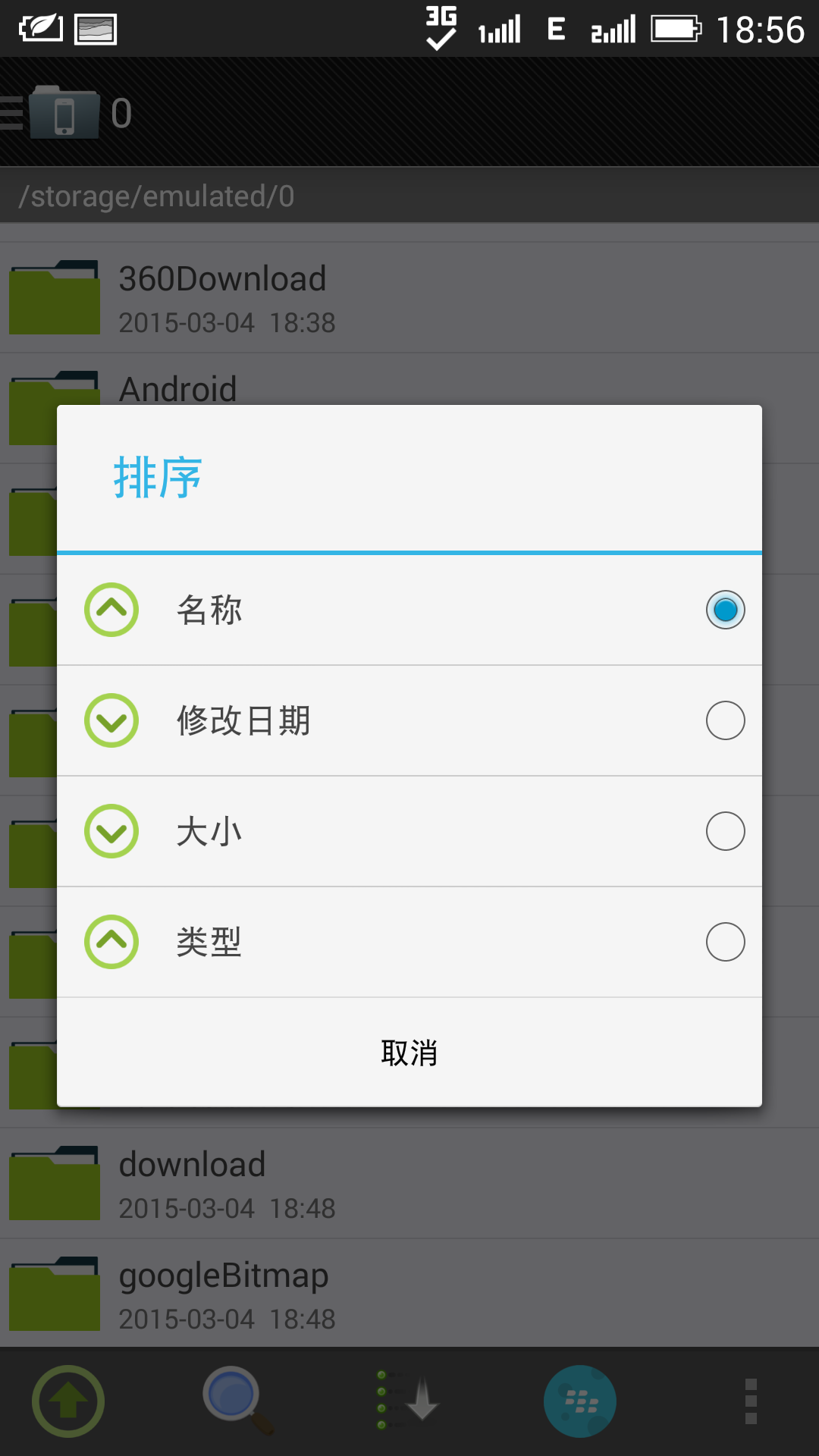Tap 取消 to dismiss the sort dialog
The image size is (819, 1456).
(409, 1053)
